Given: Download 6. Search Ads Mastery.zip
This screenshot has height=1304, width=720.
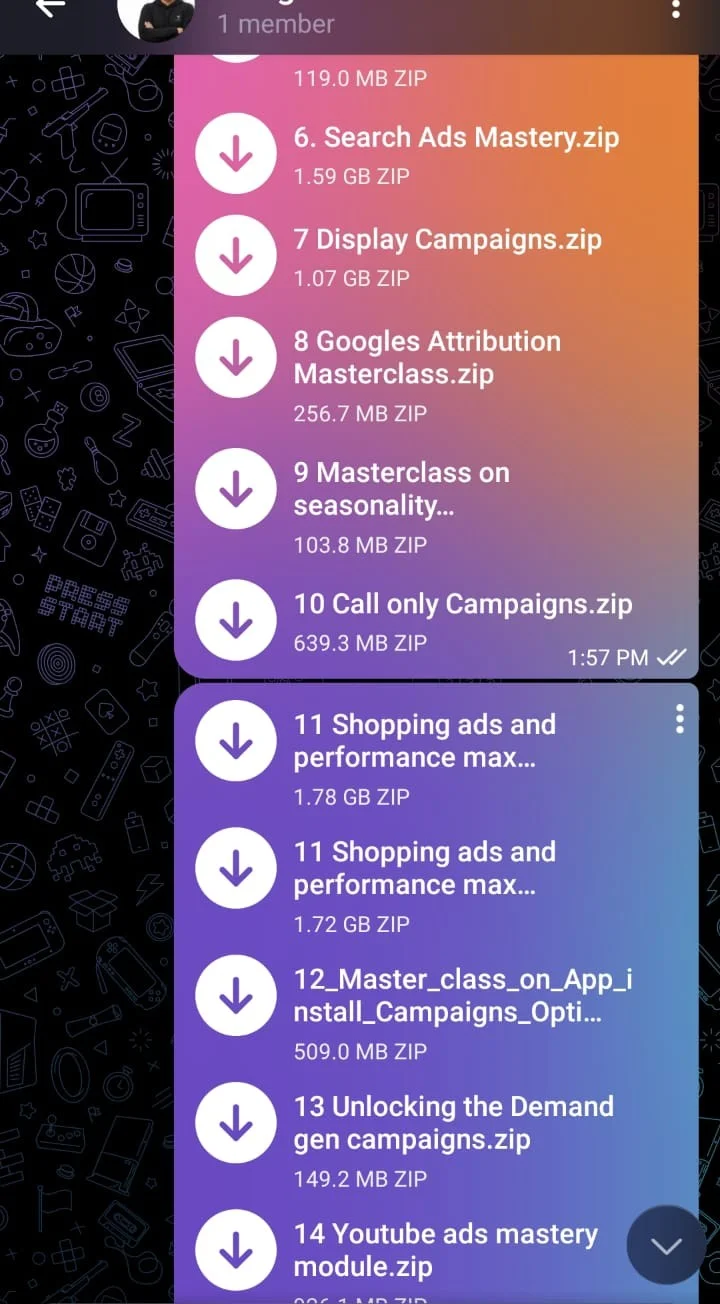Looking at the screenshot, I should pyautogui.click(x=236, y=153).
